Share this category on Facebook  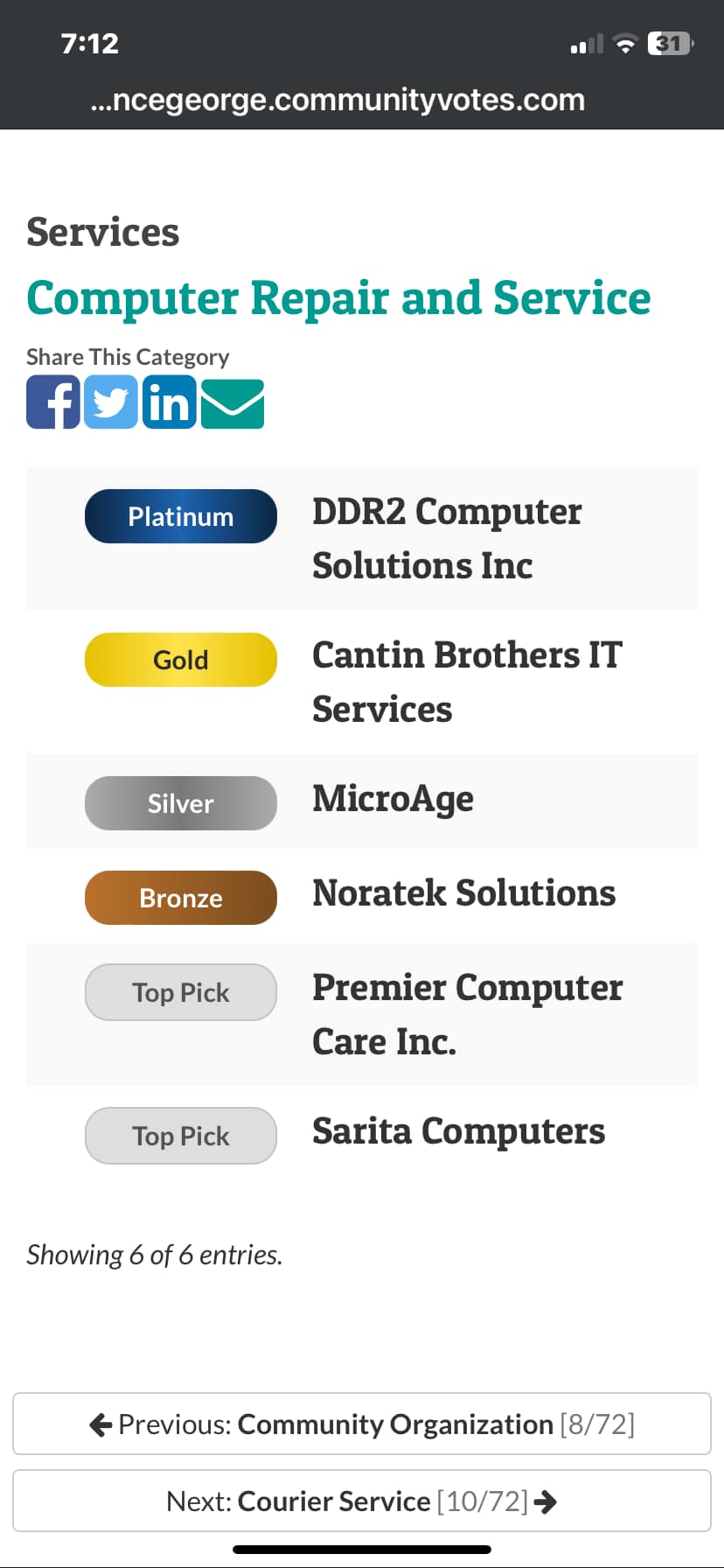[53, 402]
